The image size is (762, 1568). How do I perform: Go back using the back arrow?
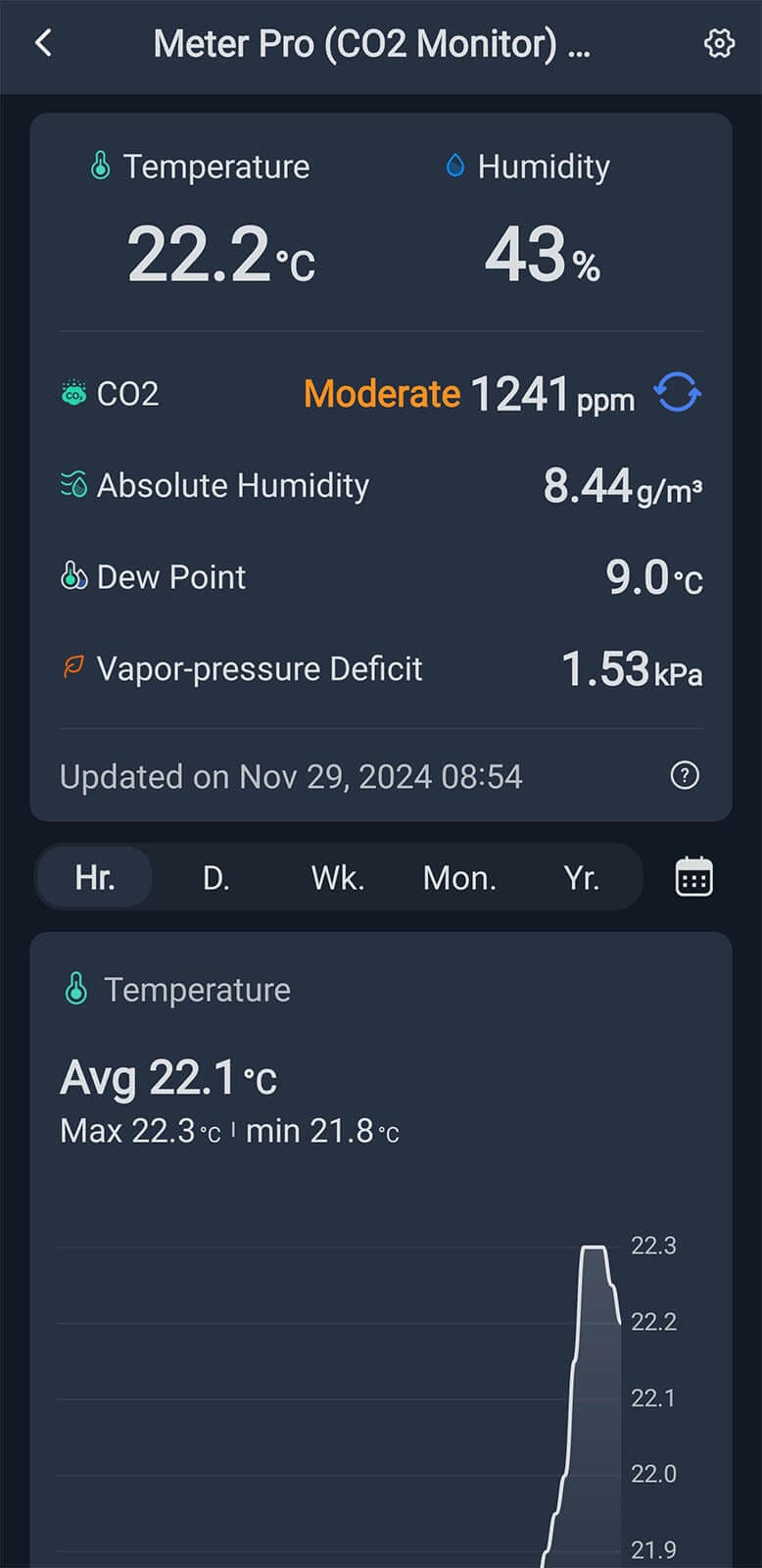tap(43, 43)
